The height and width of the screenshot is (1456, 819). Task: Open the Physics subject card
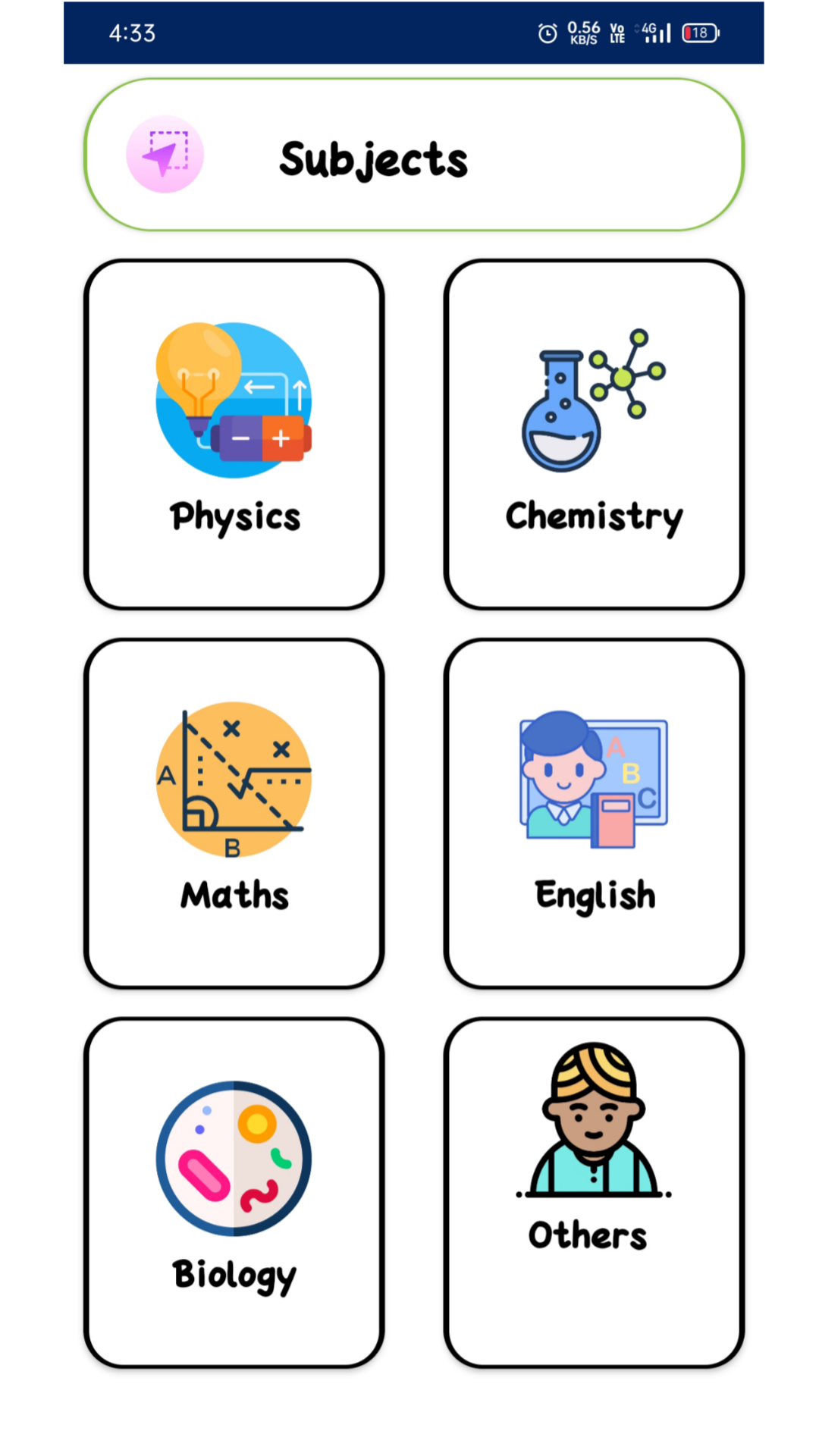[x=234, y=435]
